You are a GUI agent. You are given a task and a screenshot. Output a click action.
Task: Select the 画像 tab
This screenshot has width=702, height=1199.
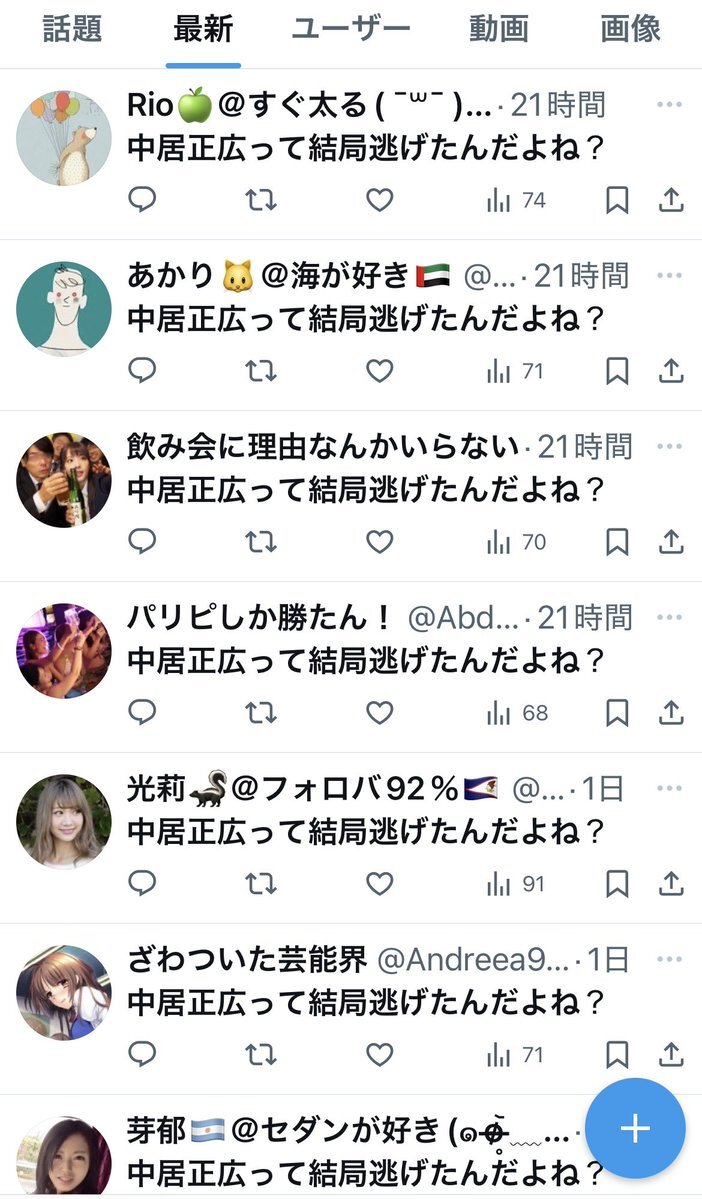(x=630, y=29)
